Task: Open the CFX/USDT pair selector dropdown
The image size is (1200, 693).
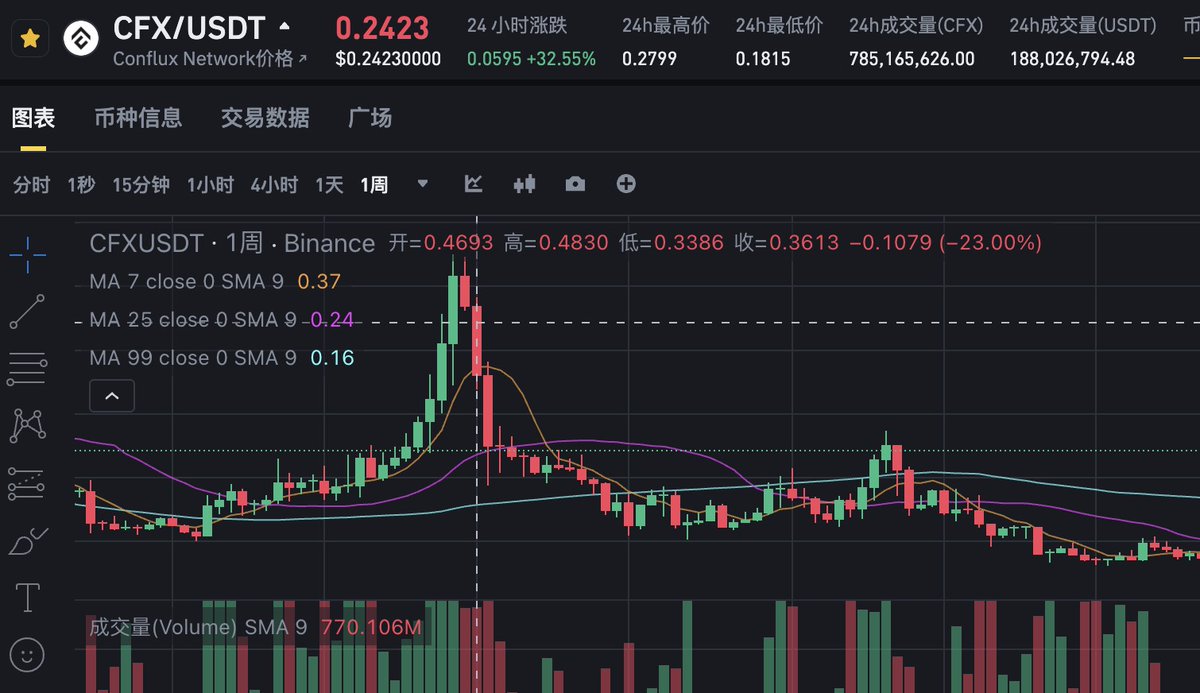Action: click(286, 27)
